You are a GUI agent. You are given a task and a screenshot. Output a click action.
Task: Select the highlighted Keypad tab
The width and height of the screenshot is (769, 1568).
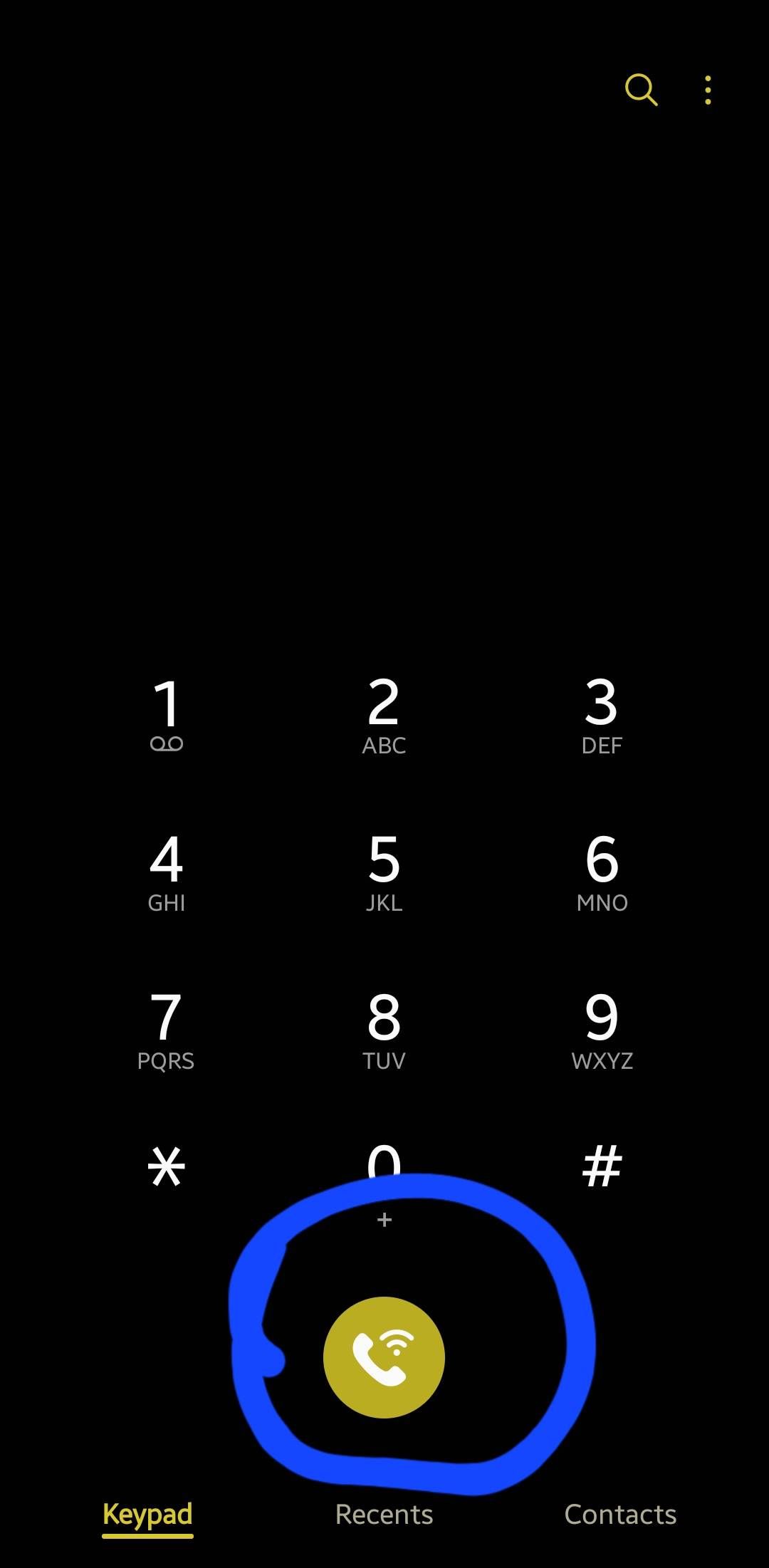click(x=149, y=1515)
